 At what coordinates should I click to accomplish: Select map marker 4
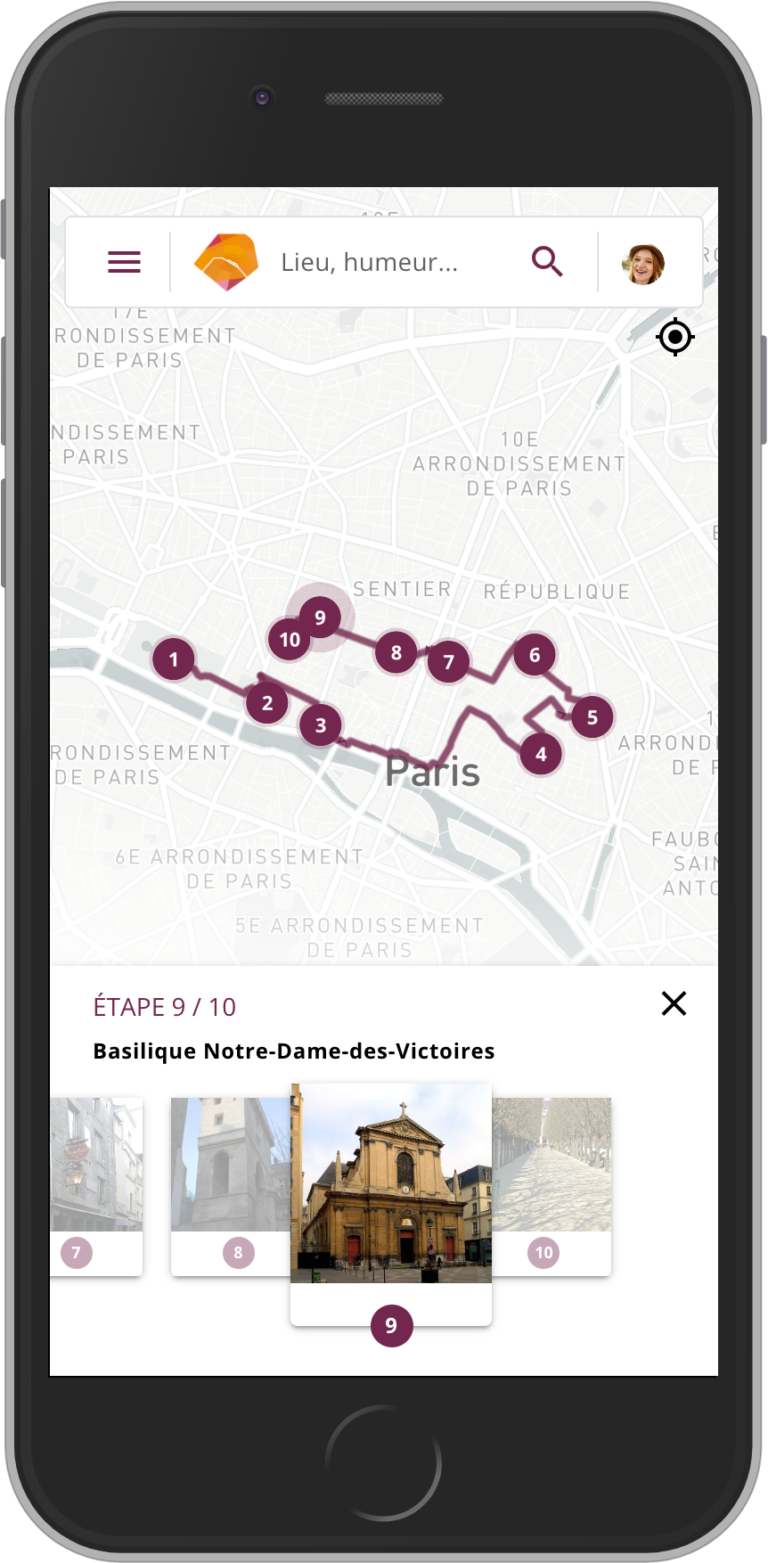point(541,754)
